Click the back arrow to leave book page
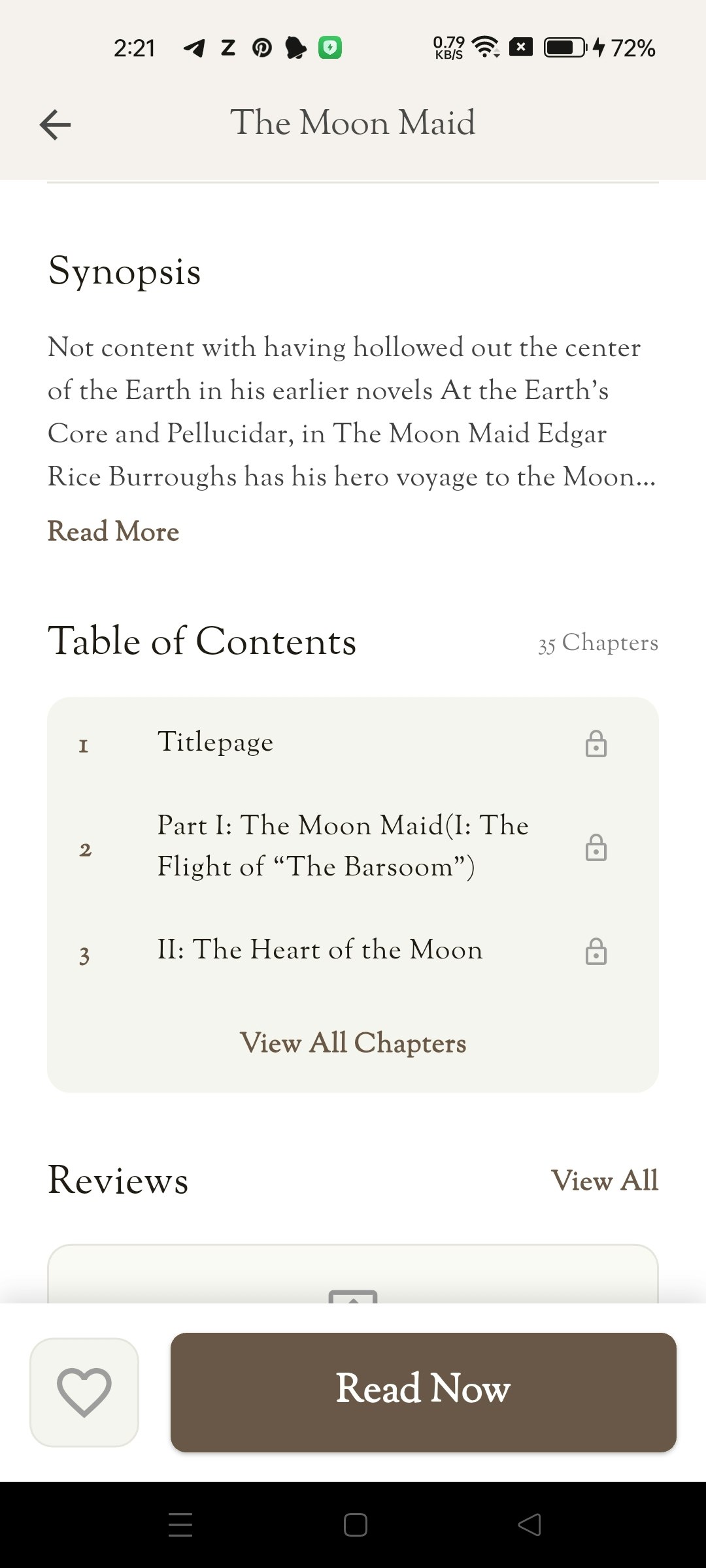The image size is (706, 1568). [56, 124]
